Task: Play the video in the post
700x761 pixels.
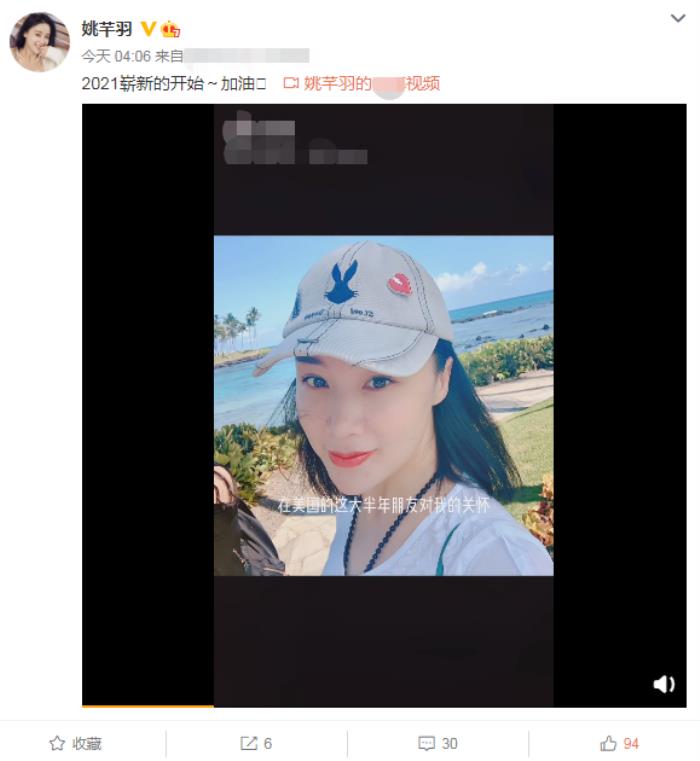Action: click(x=383, y=405)
